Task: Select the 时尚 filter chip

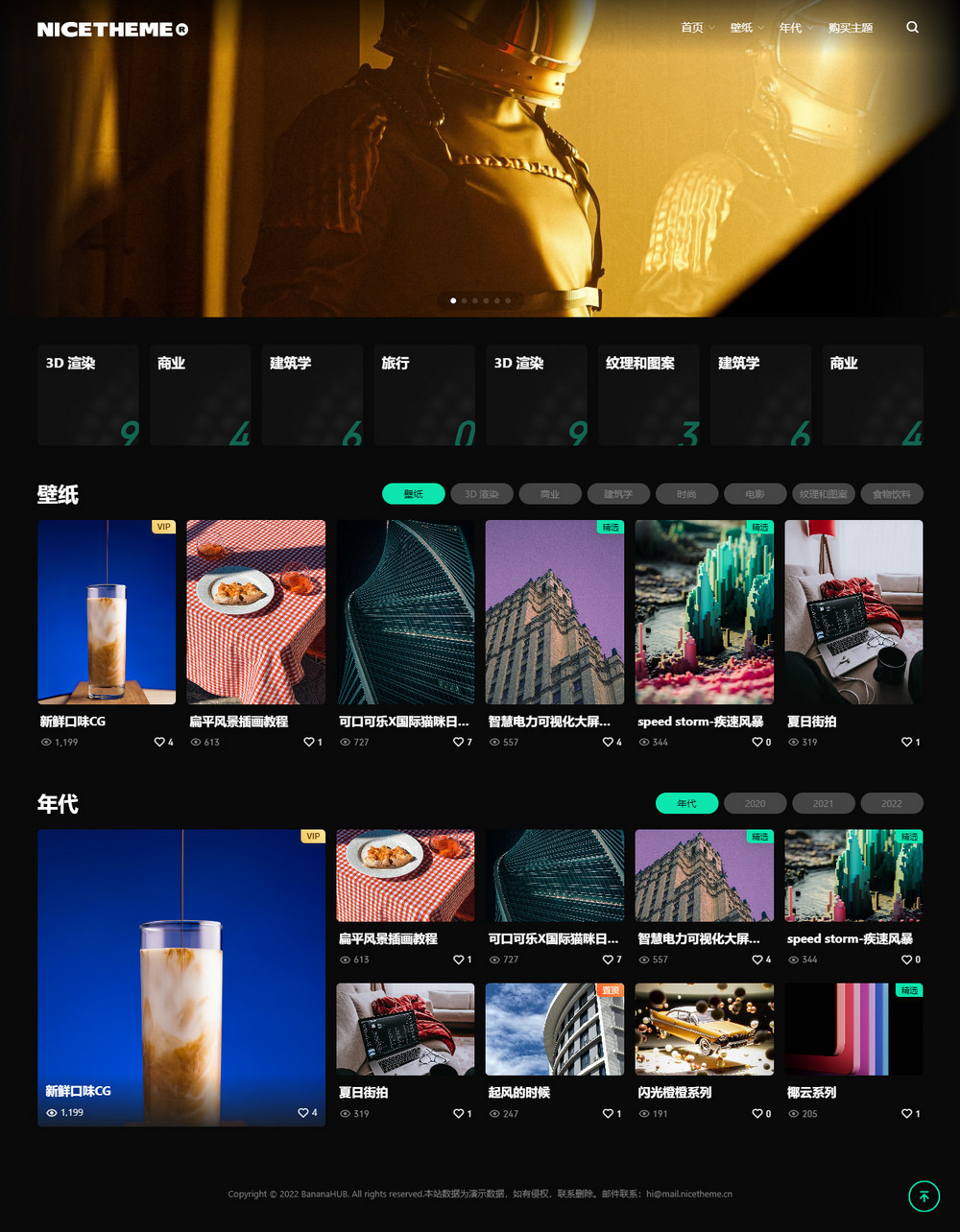Action: tap(686, 494)
